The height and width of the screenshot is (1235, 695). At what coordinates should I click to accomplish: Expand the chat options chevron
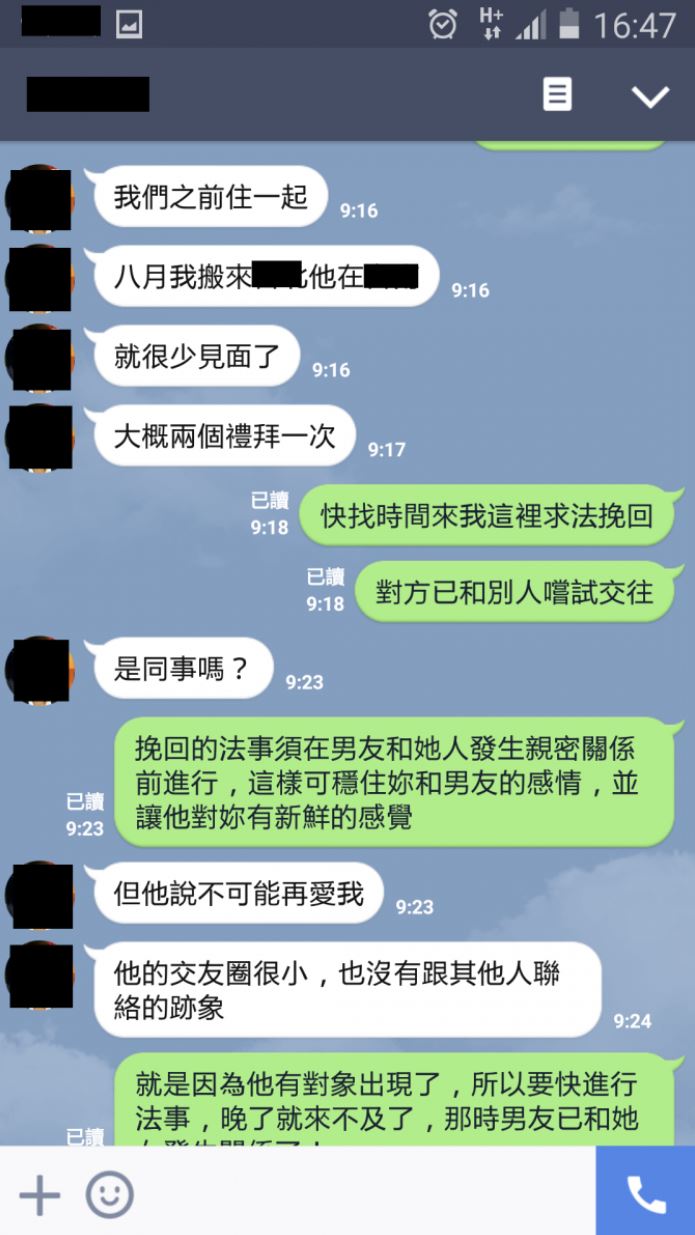tap(650, 96)
